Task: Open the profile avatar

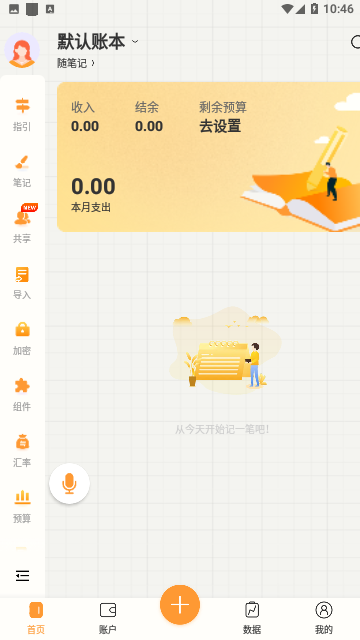Action: pyautogui.click(x=22, y=50)
